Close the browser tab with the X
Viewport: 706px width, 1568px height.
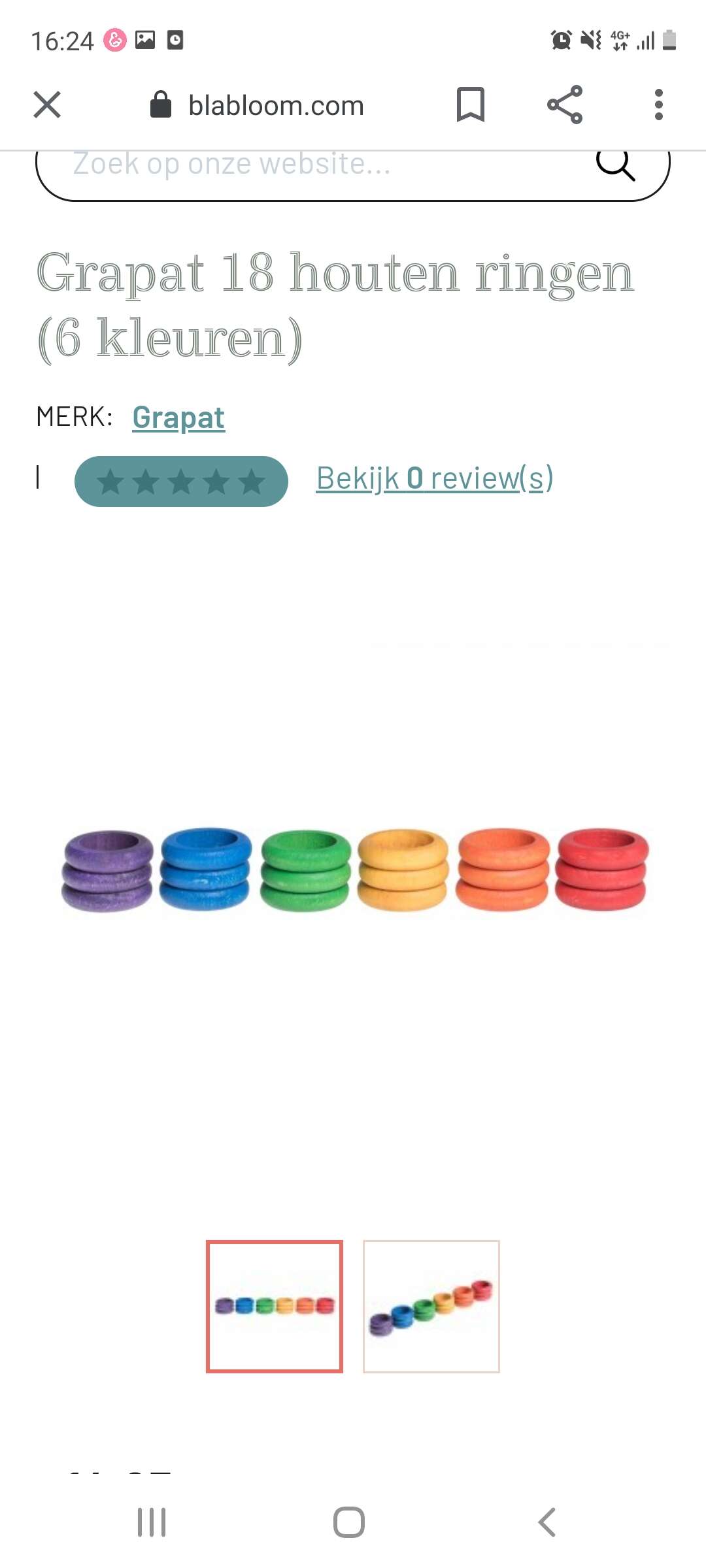click(x=47, y=105)
